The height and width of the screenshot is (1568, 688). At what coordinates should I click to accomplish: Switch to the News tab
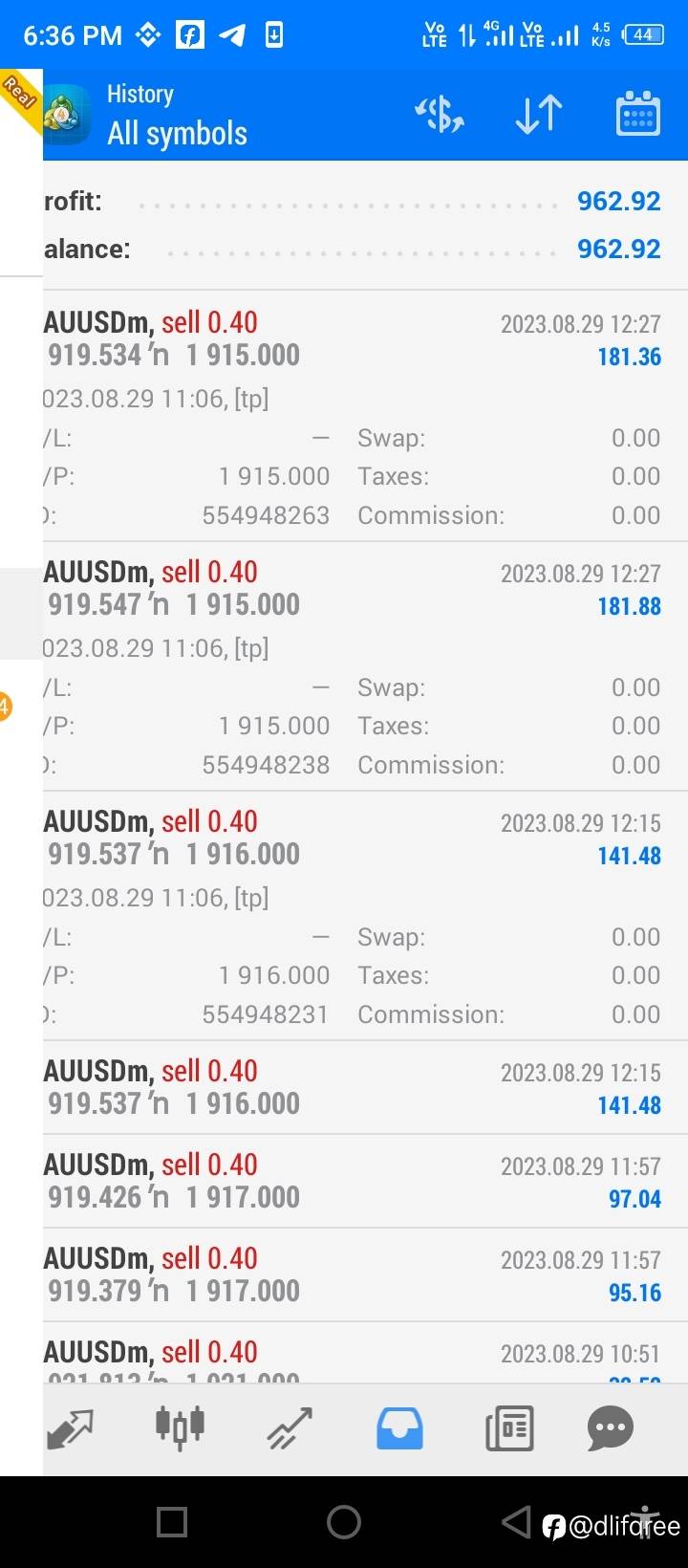[x=509, y=1429]
